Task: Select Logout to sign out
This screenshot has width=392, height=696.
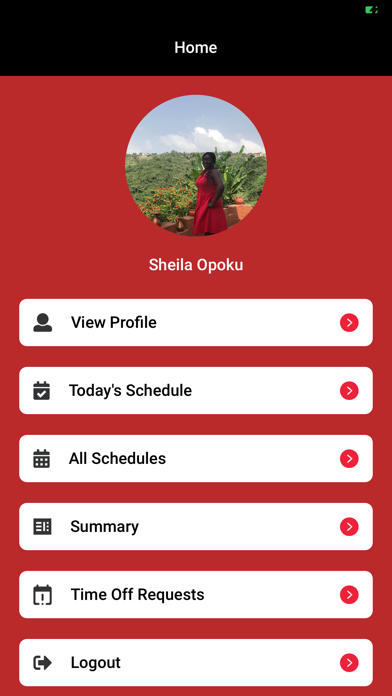Action: (x=196, y=663)
